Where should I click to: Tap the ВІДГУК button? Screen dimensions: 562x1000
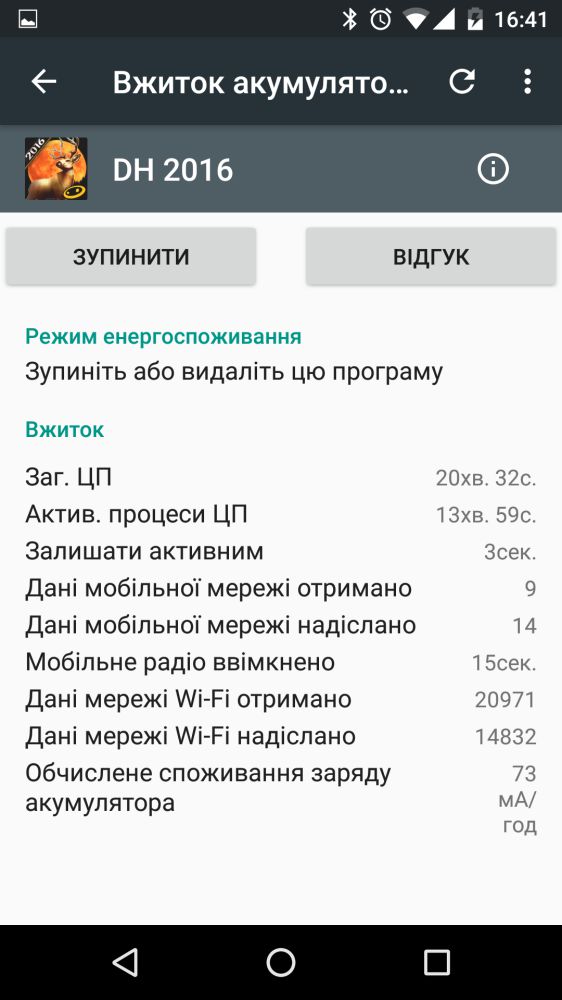[431, 256]
